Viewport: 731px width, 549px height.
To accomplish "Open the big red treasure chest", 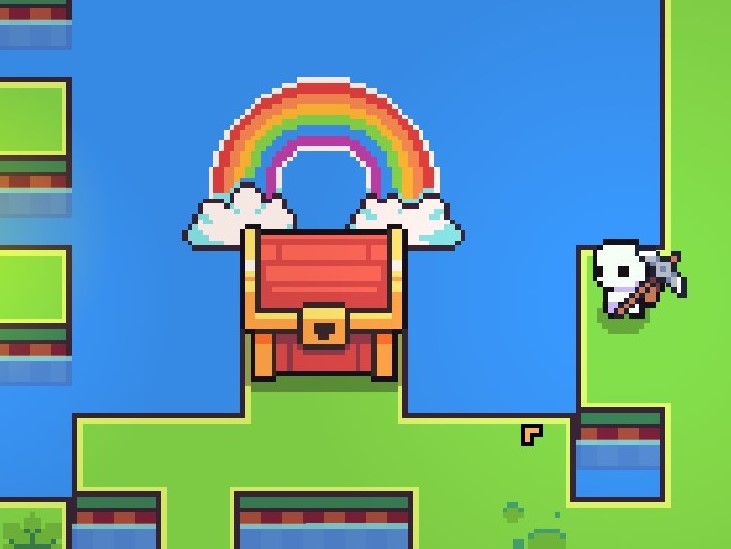I will pos(323,305).
